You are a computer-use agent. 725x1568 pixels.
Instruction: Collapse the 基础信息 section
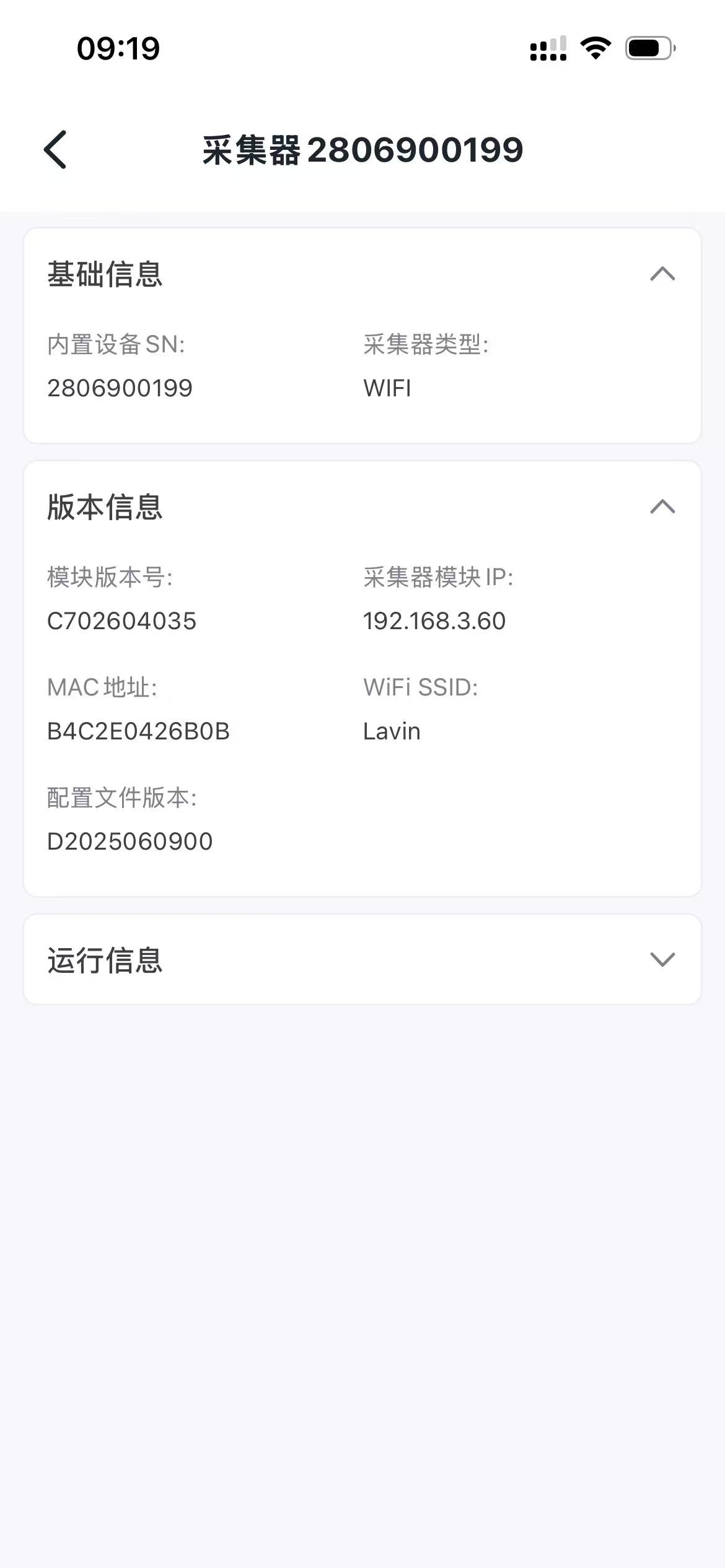[662, 274]
